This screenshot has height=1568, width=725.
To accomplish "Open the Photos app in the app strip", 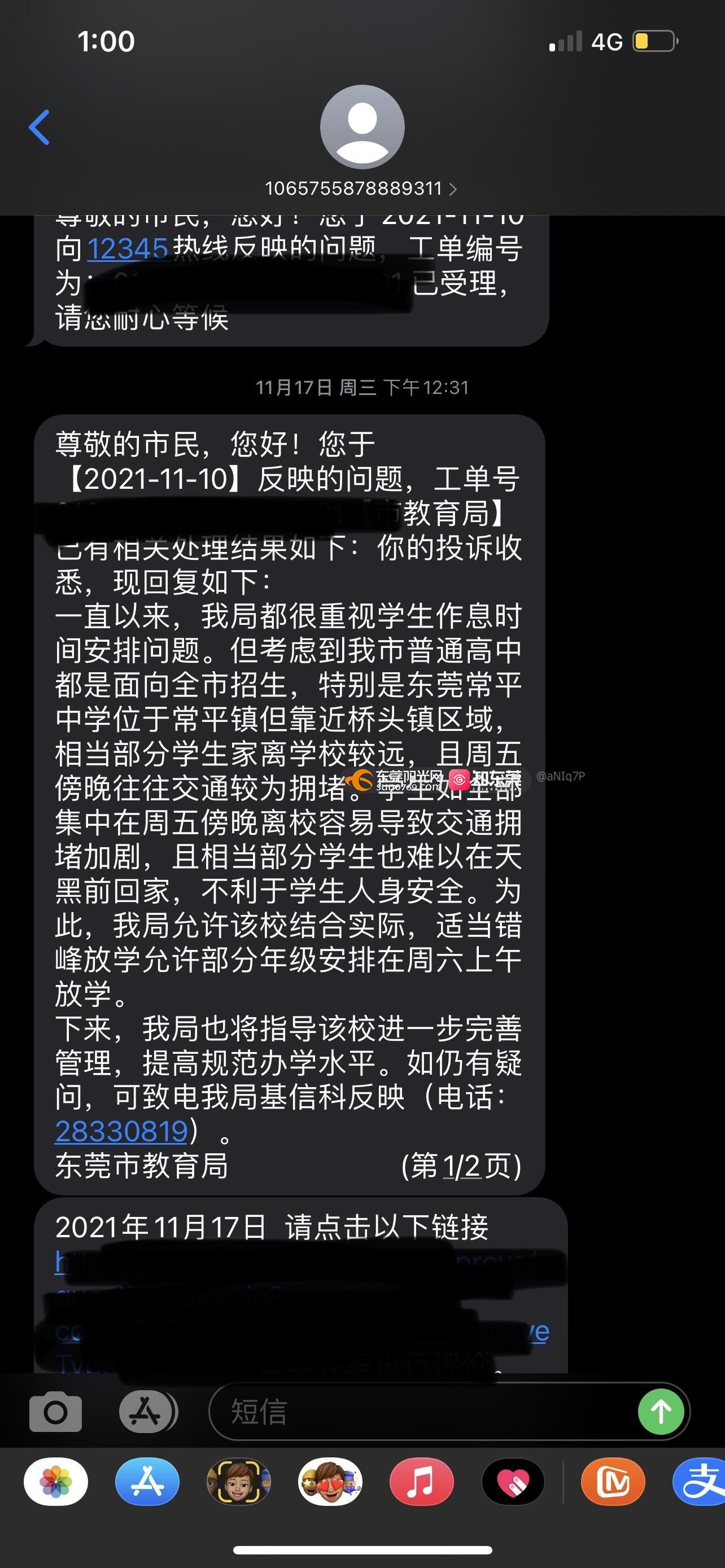I will 56,1482.
